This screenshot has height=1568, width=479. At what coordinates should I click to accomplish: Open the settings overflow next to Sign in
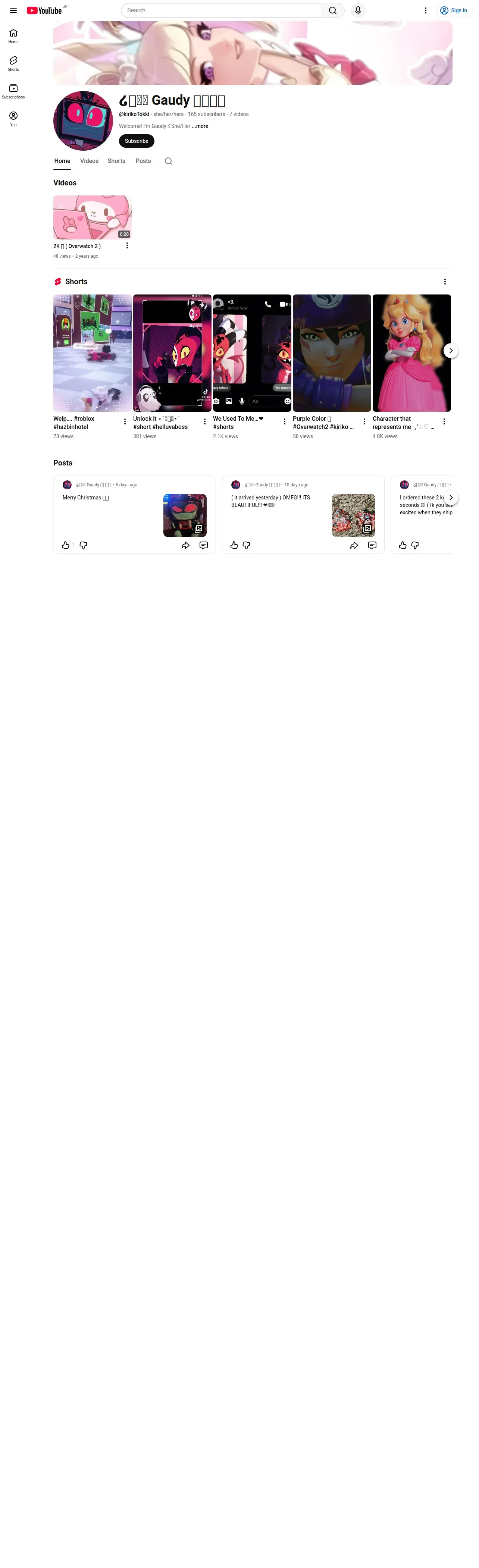425,10
